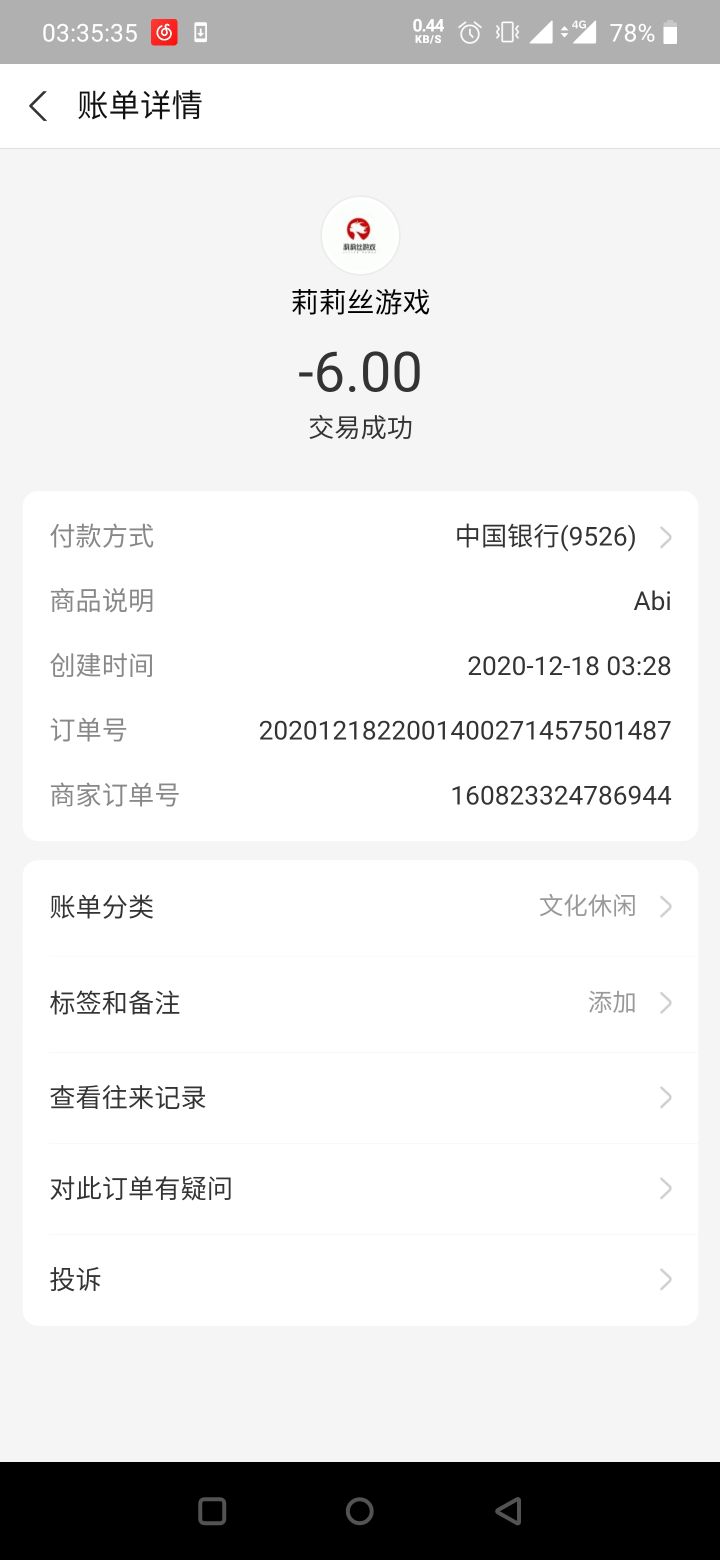The image size is (720, 1560).
Task: Select the 文化休闲 category label
Action: pos(588,905)
